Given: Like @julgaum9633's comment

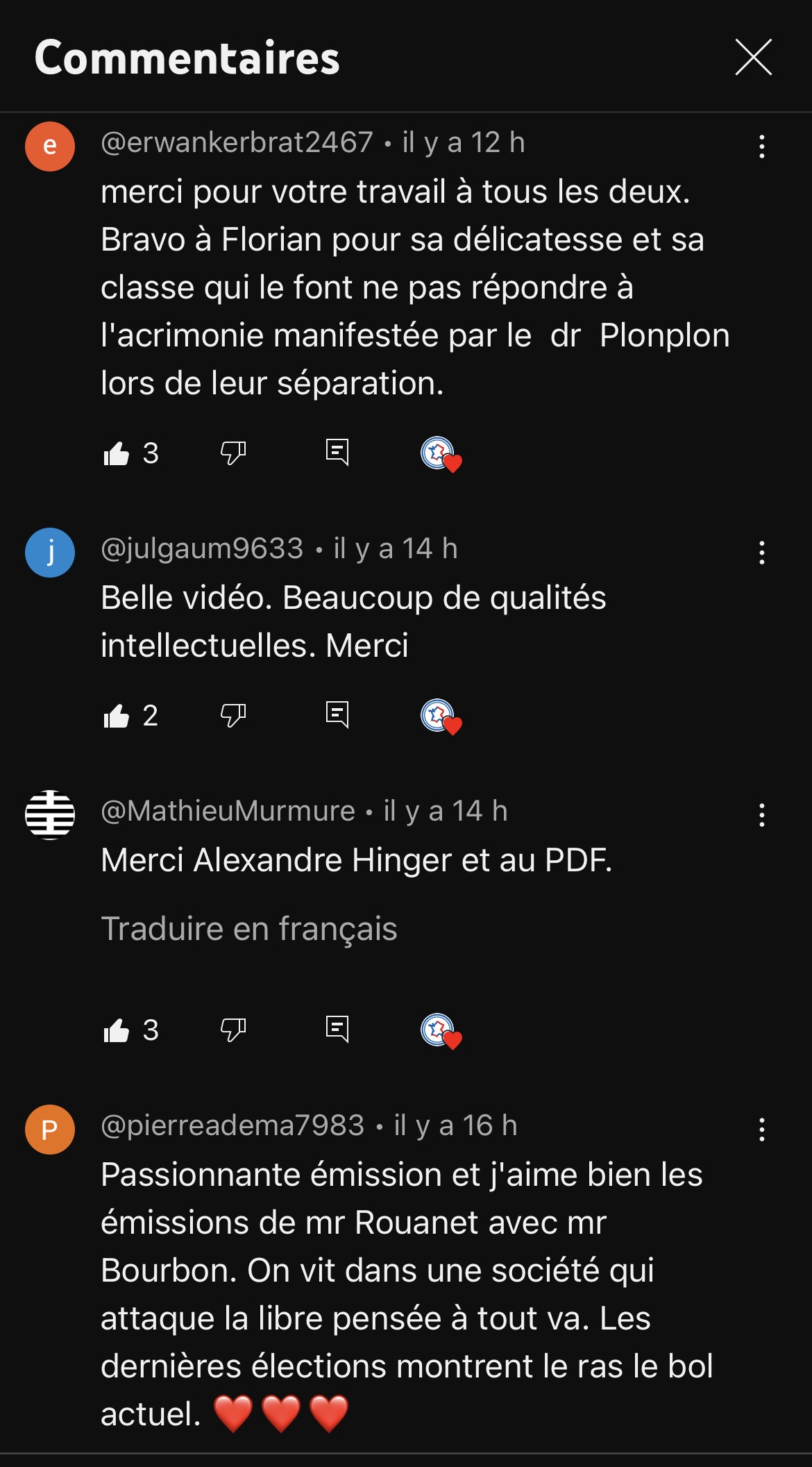Looking at the screenshot, I should point(117,716).
